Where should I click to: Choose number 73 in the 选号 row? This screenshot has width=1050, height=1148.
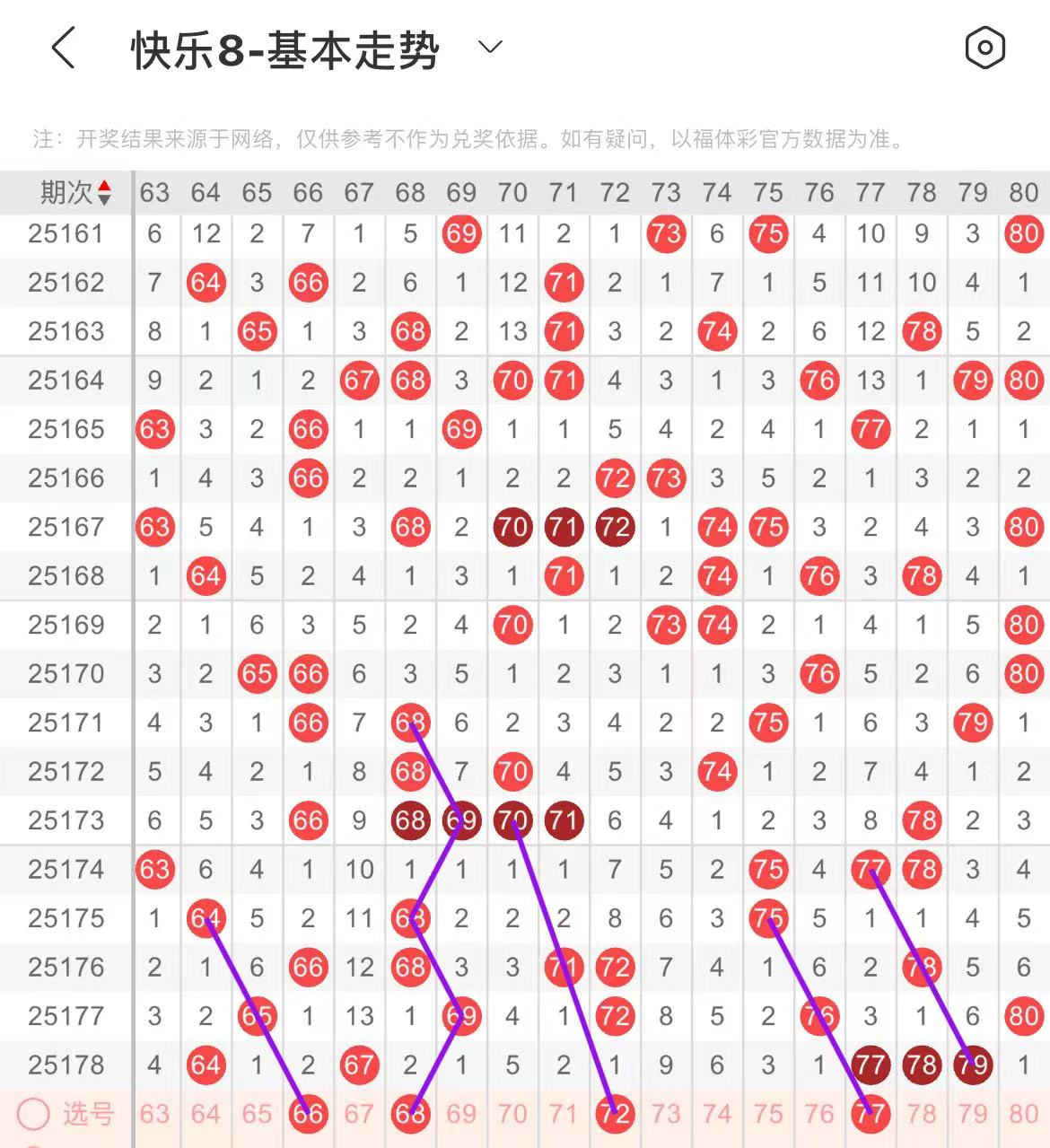coord(666,1114)
